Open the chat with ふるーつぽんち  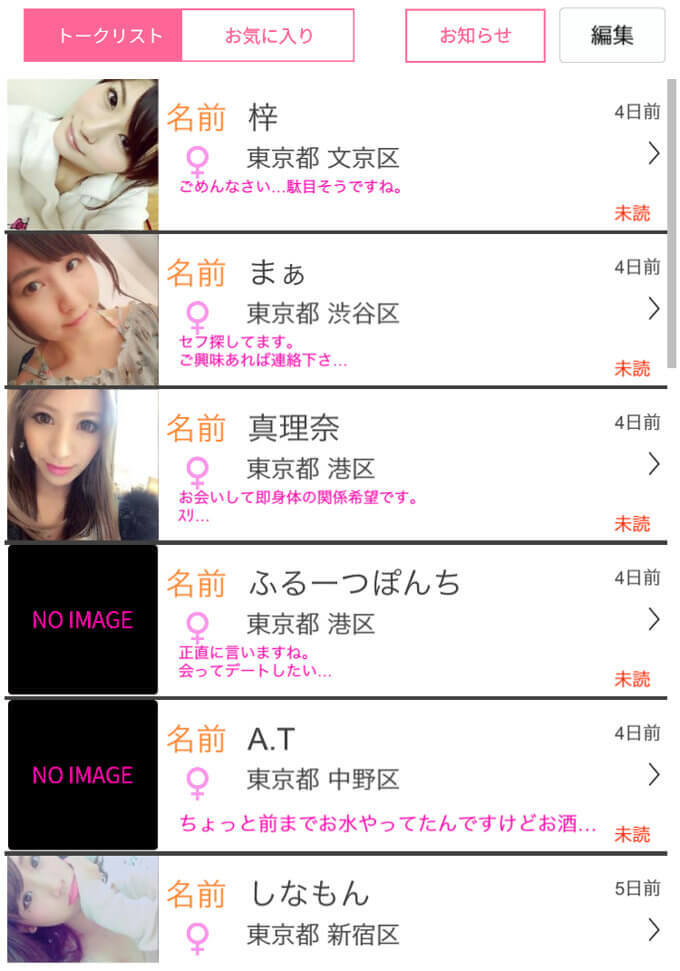click(400, 620)
